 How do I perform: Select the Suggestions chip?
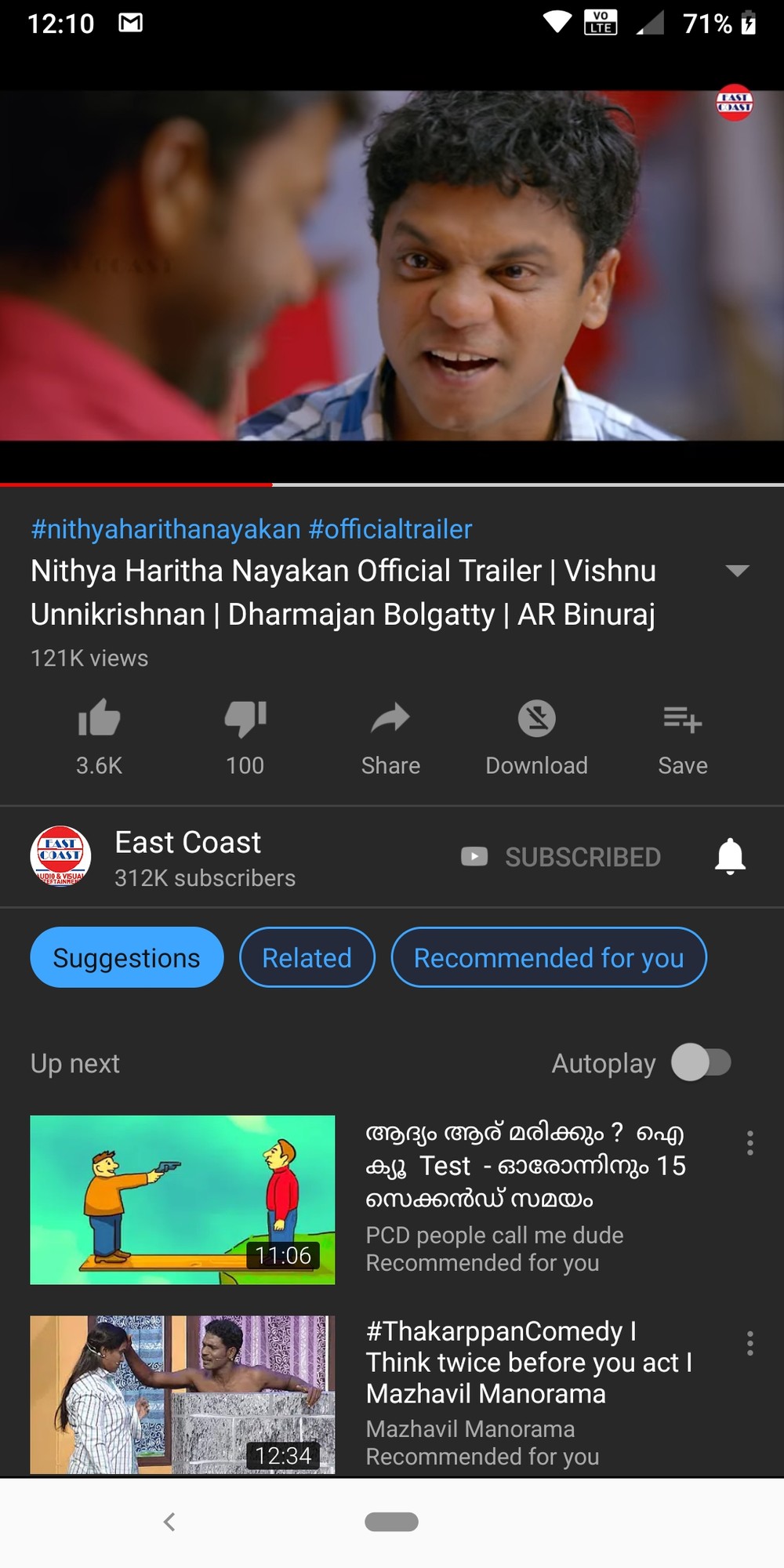pos(127,957)
